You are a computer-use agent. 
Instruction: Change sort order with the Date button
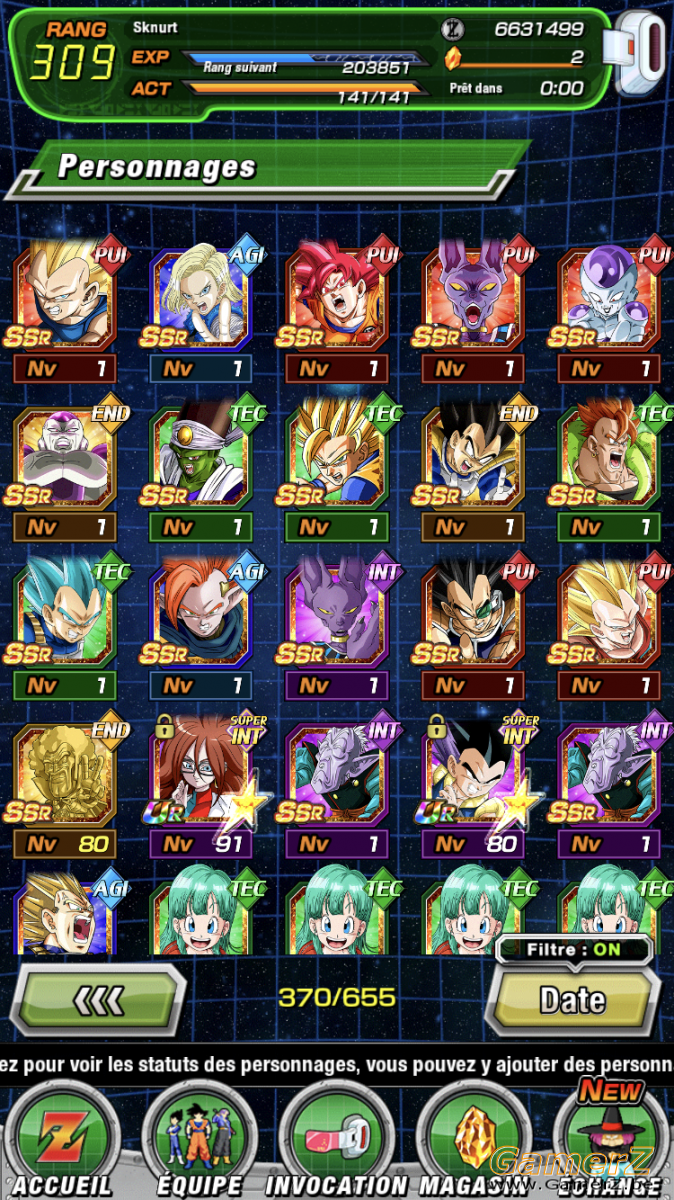point(572,999)
